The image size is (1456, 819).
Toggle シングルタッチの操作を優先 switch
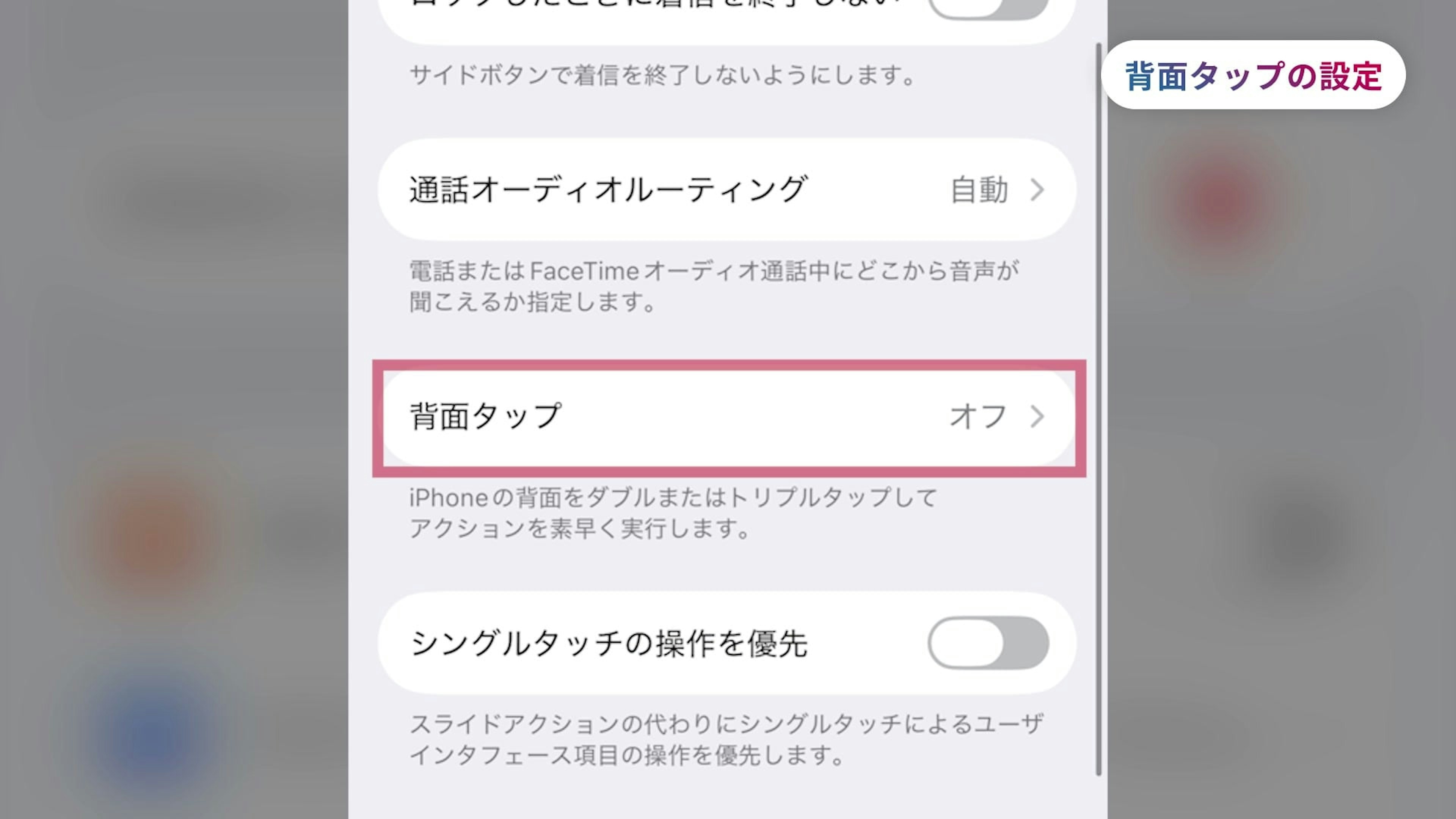(987, 643)
